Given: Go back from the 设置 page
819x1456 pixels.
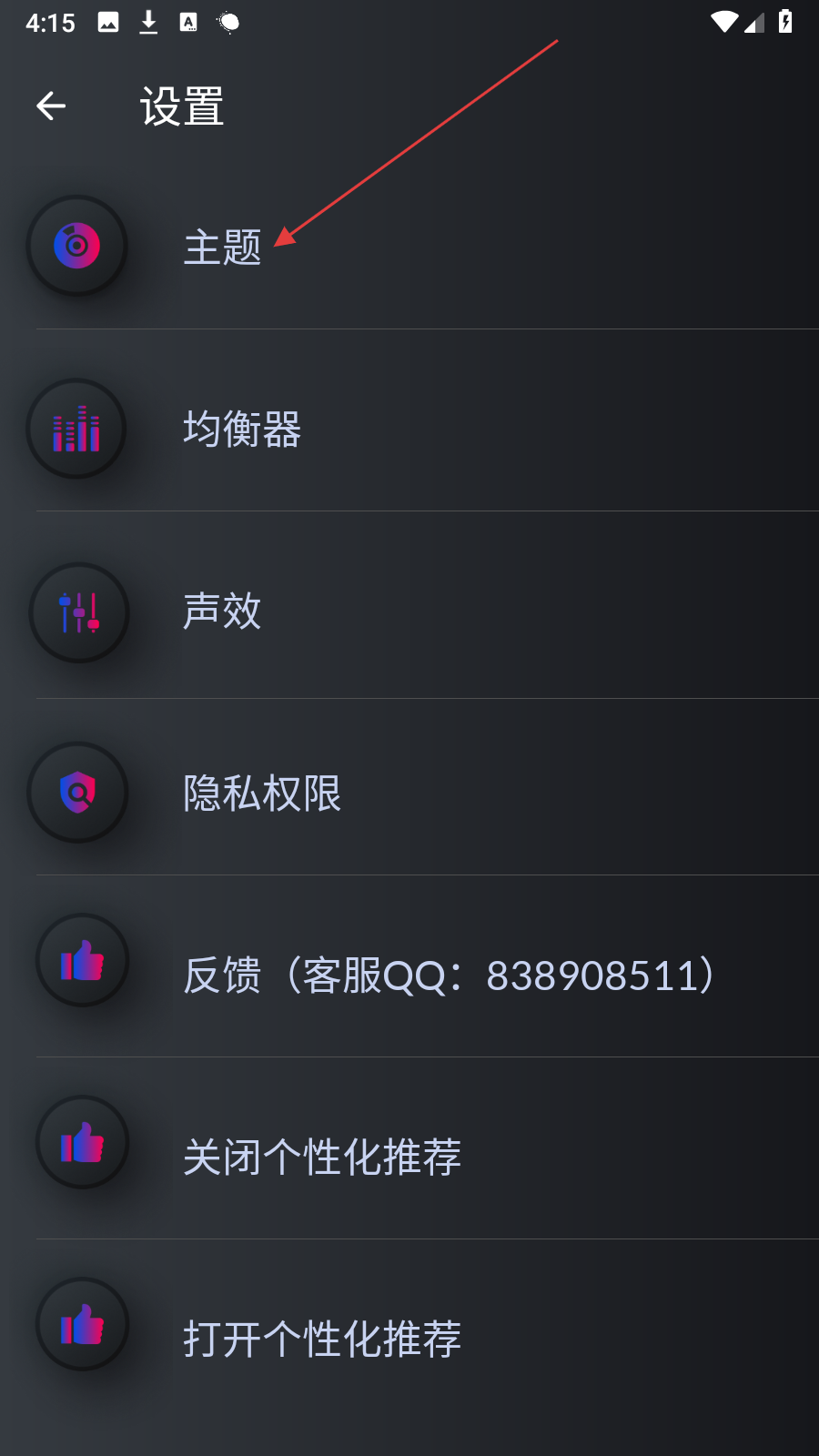Looking at the screenshot, I should click(51, 106).
